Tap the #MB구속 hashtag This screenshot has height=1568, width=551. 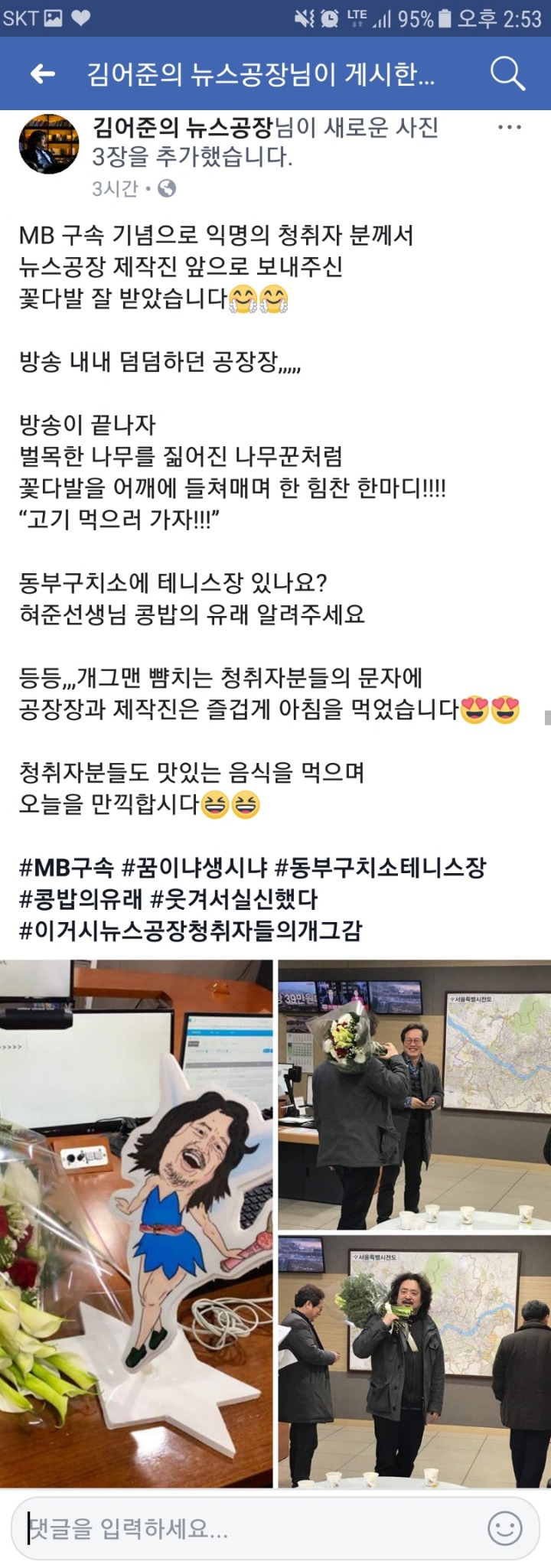coord(66,868)
